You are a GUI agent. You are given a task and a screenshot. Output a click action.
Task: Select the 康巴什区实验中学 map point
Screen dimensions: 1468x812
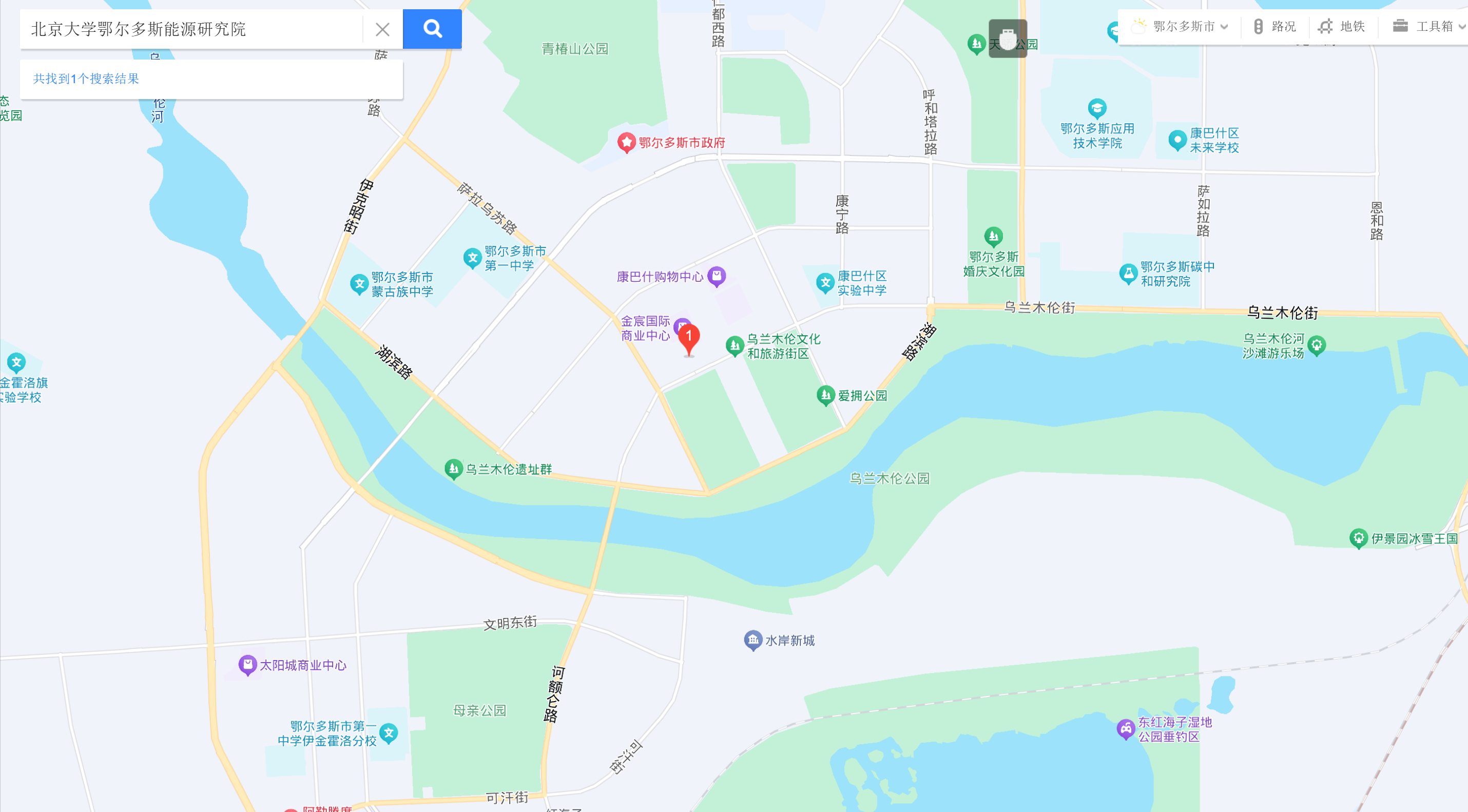[825, 283]
